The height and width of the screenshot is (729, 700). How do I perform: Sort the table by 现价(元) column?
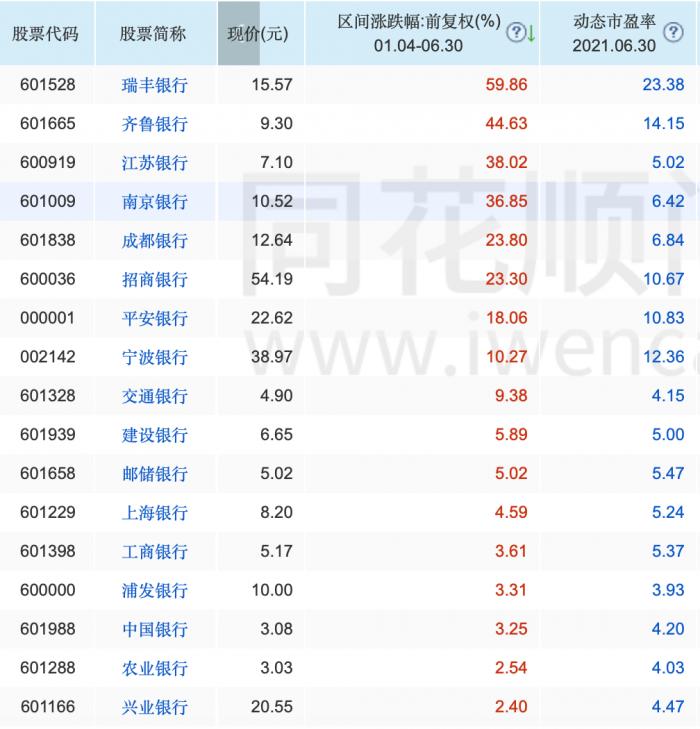tap(257, 33)
